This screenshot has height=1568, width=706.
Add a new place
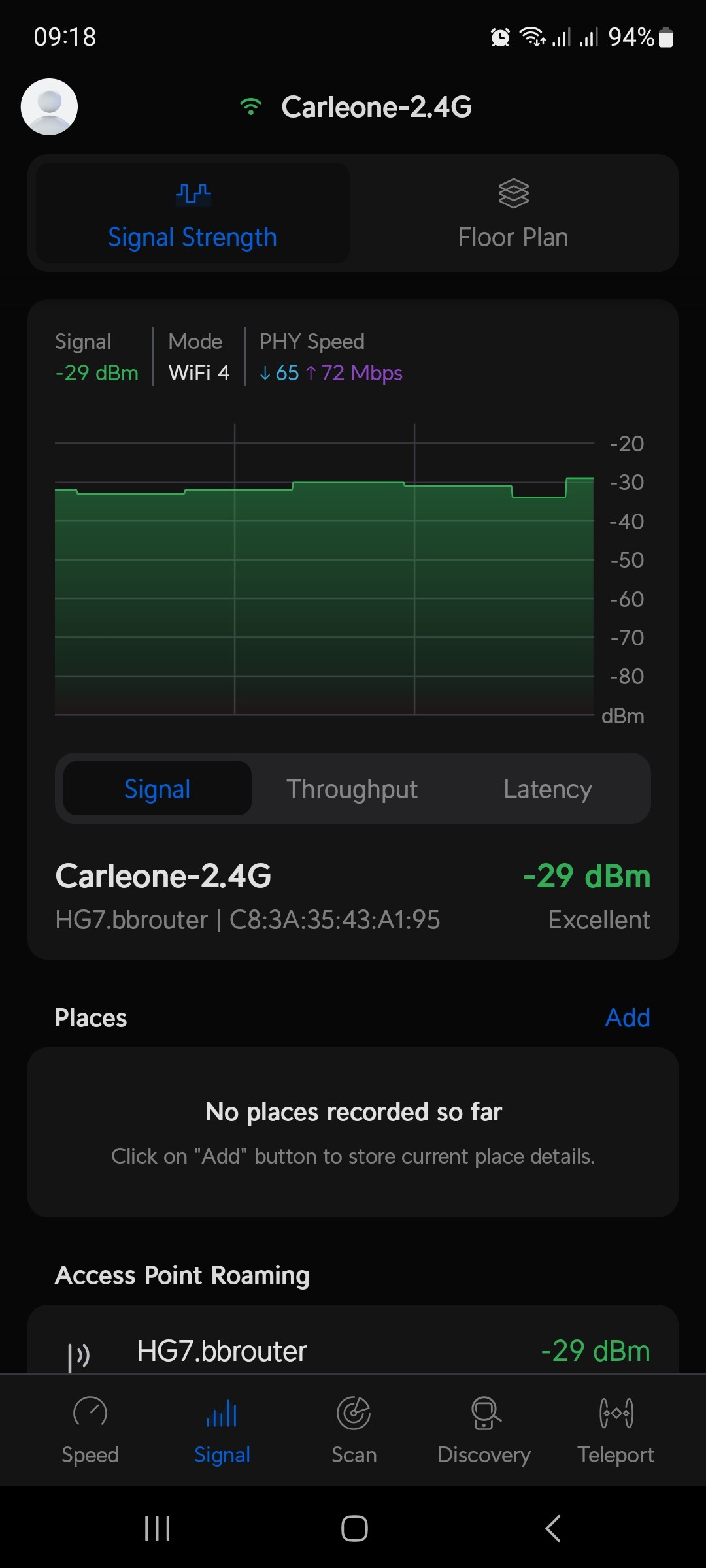tap(627, 1017)
